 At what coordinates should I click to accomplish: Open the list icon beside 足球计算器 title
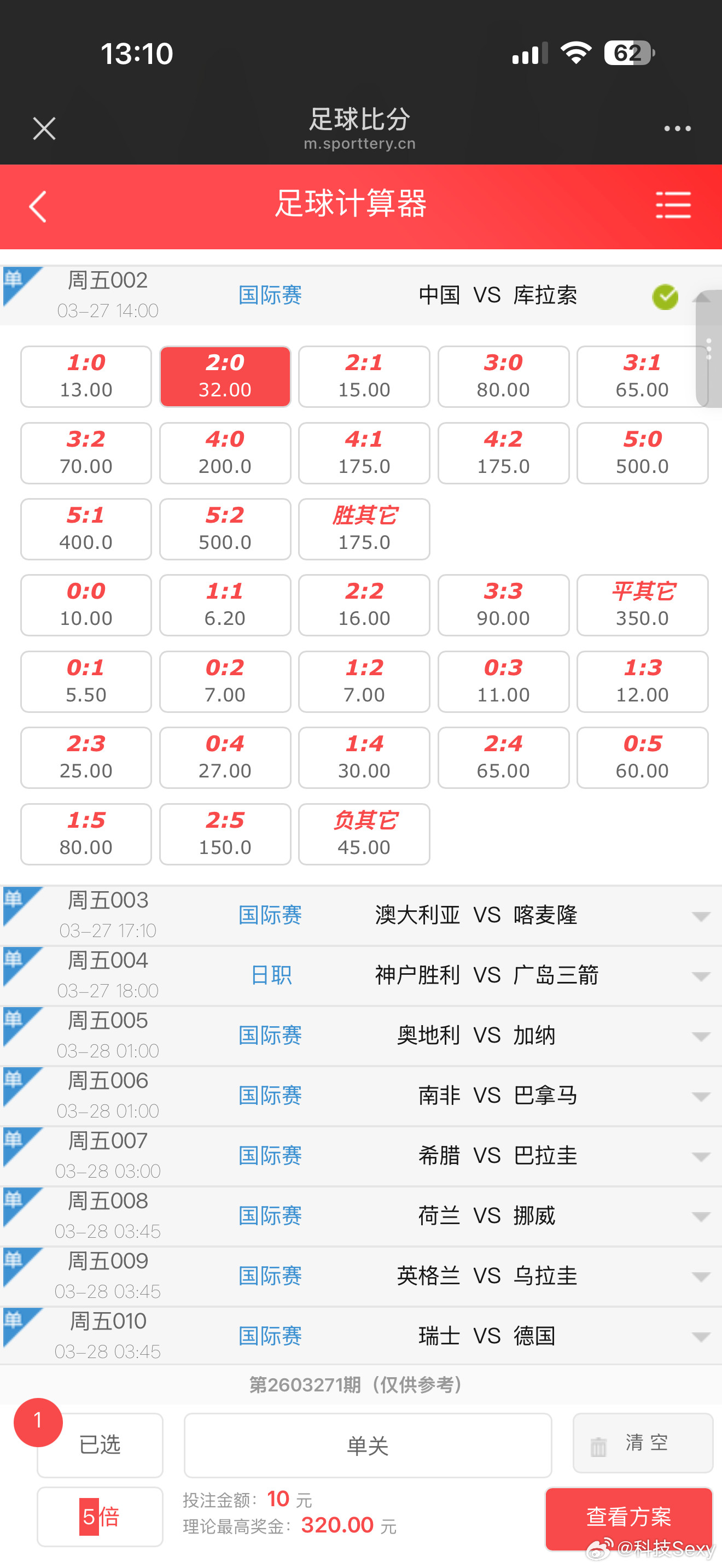[x=673, y=206]
